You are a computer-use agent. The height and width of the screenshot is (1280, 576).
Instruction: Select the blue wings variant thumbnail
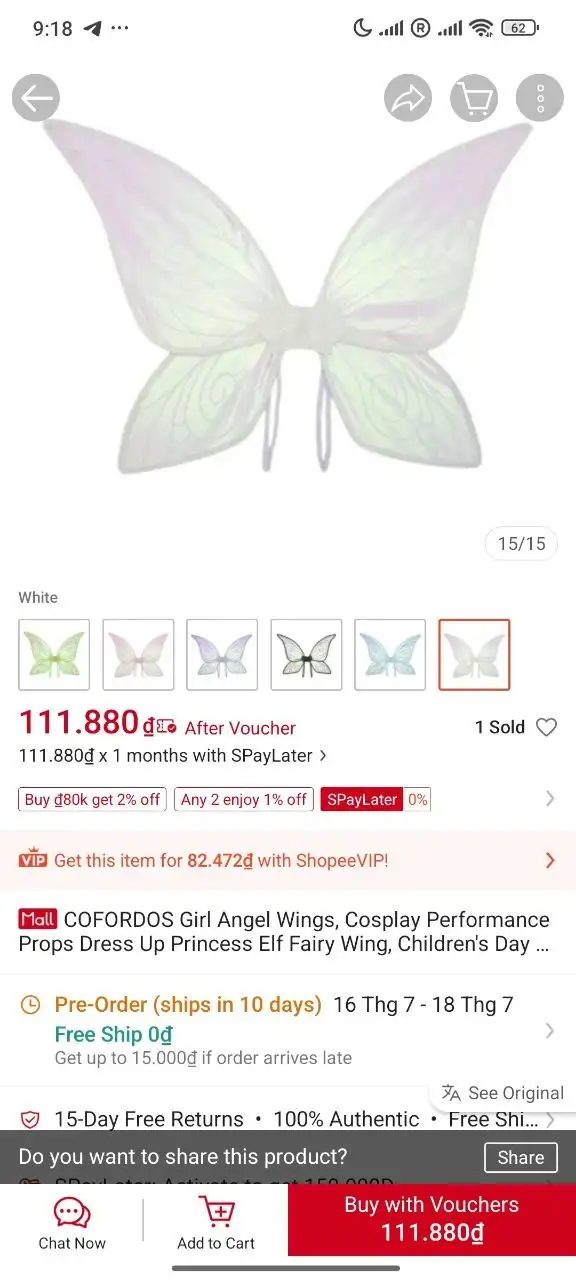click(x=390, y=655)
